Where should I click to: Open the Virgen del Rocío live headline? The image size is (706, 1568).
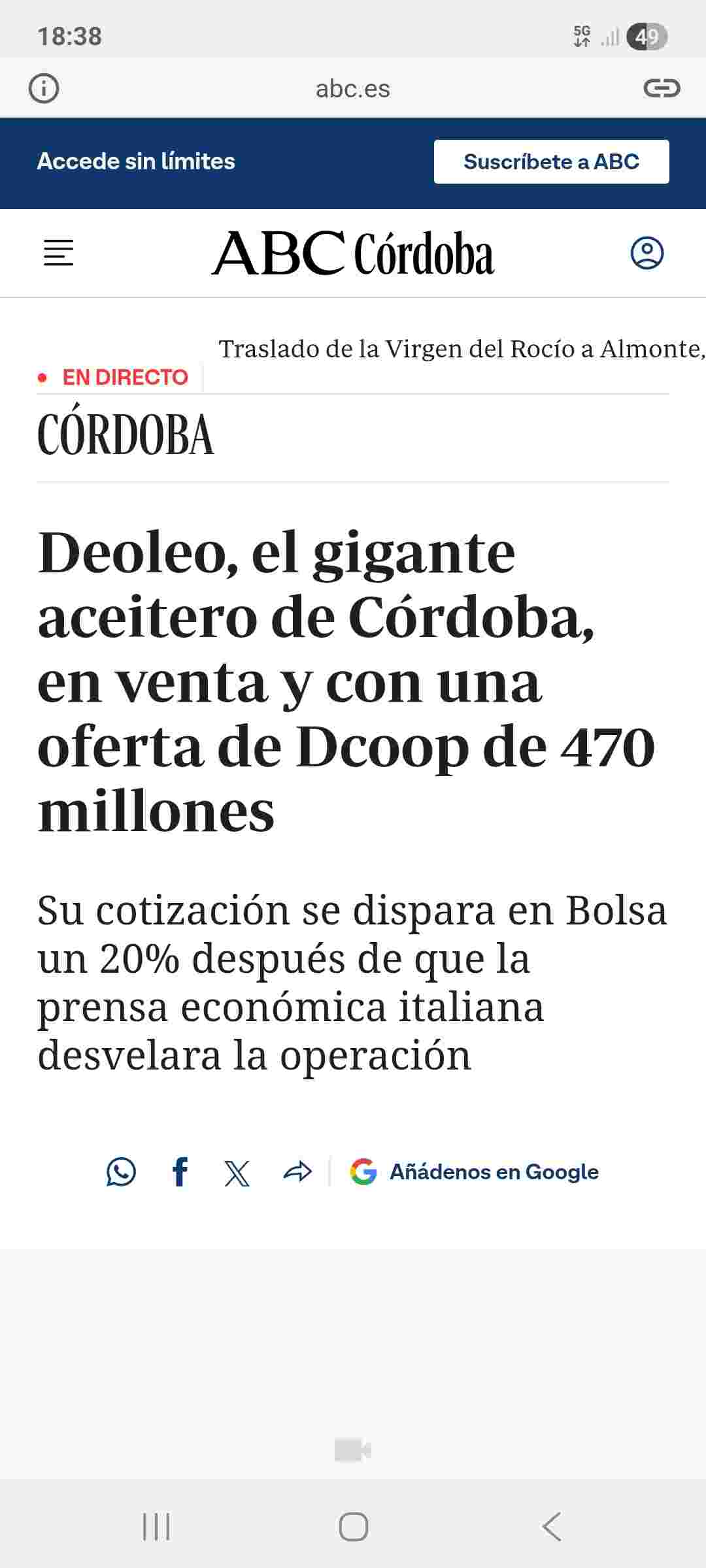[x=462, y=349]
